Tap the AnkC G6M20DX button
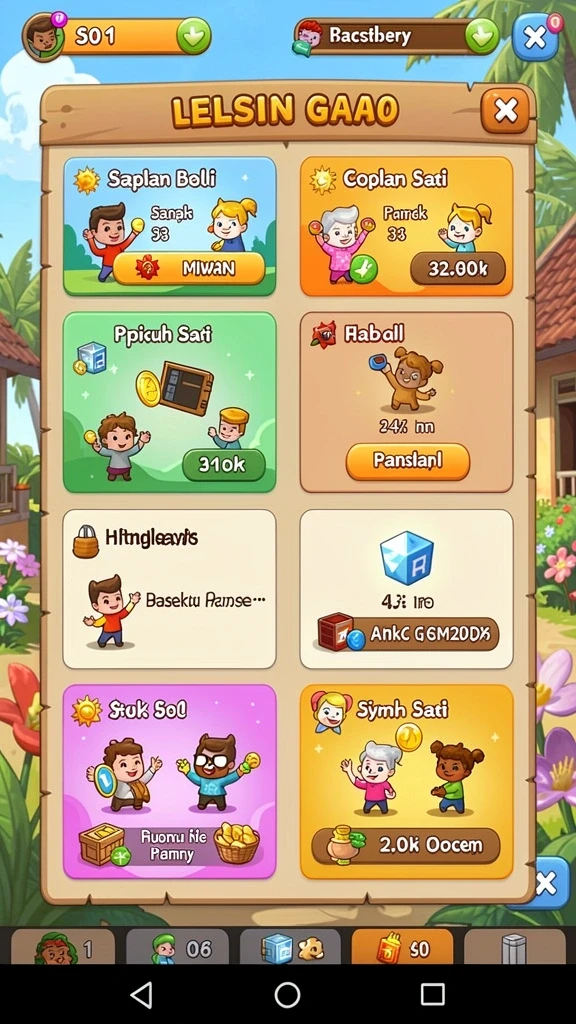Screen dimensions: 576x1024 tap(408, 634)
